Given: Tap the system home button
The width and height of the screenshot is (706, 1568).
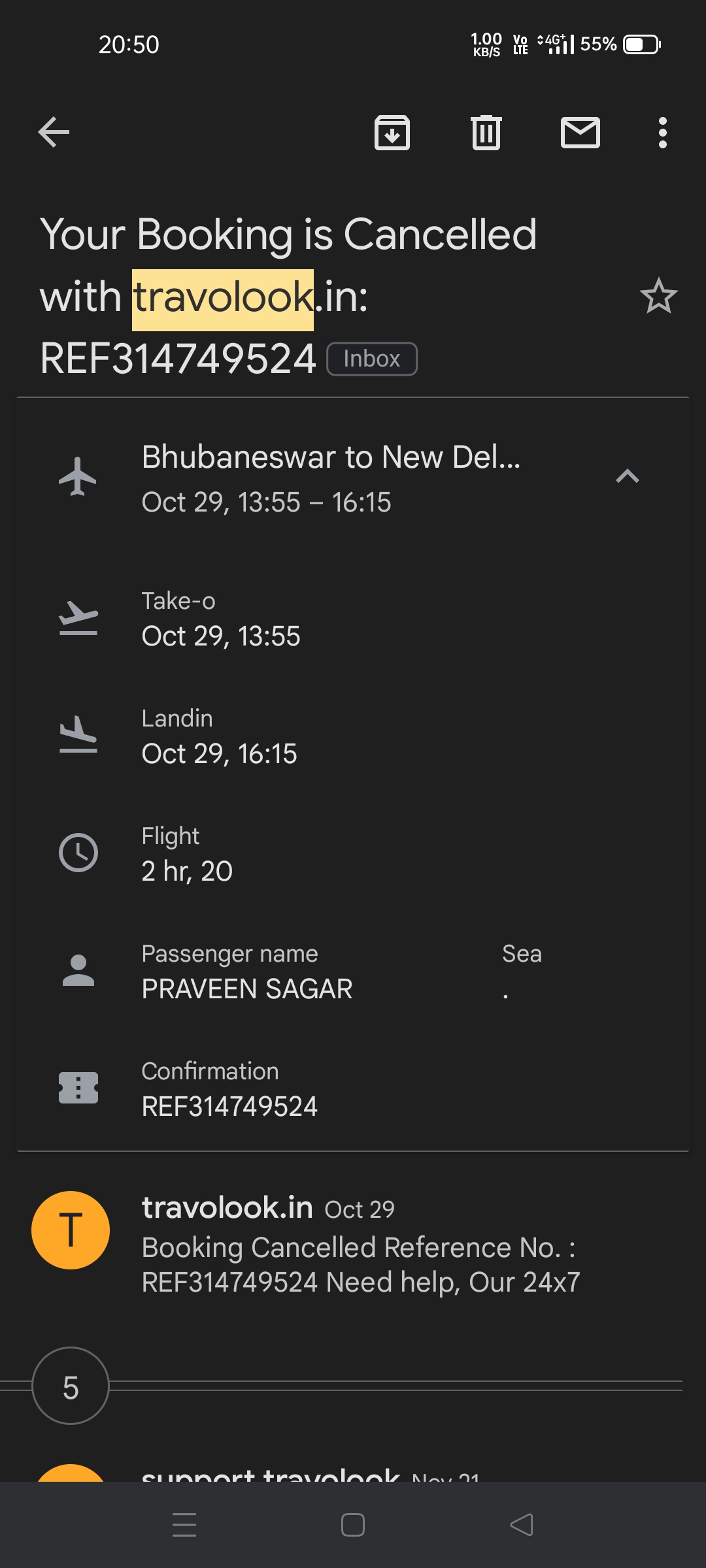Looking at the screenshot, I should [353, 1525].
